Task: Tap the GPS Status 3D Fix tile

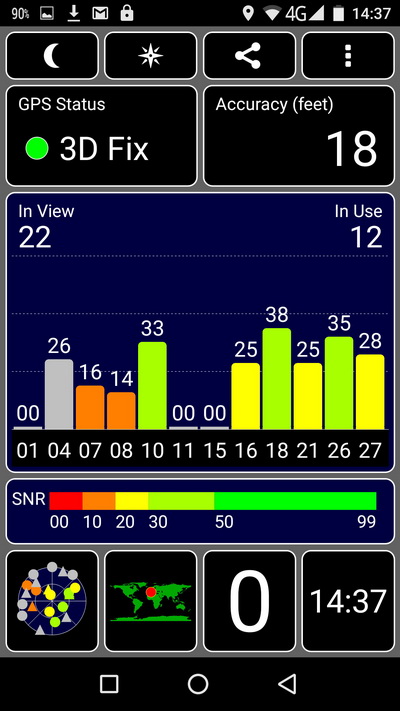Action: [102, 136]
